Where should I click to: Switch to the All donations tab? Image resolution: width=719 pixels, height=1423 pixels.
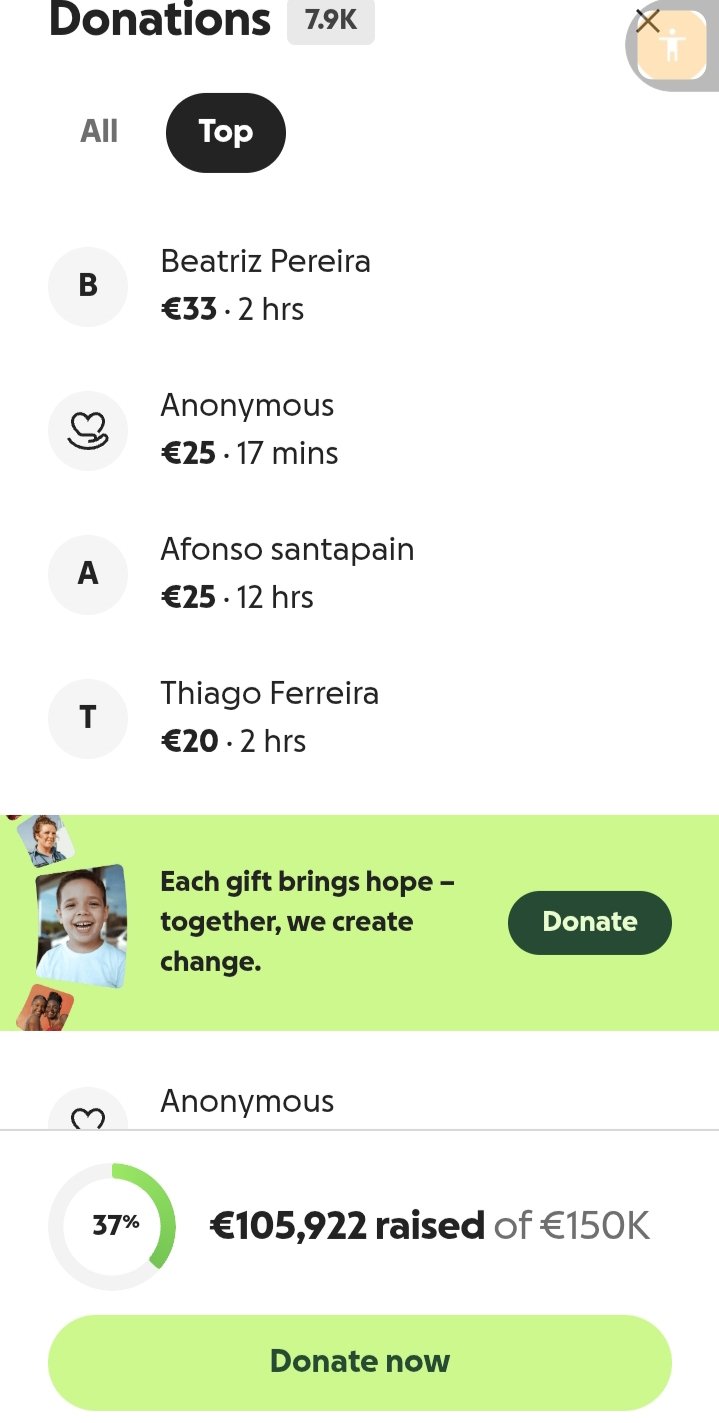pyautogui.click(x=99, y=132)
